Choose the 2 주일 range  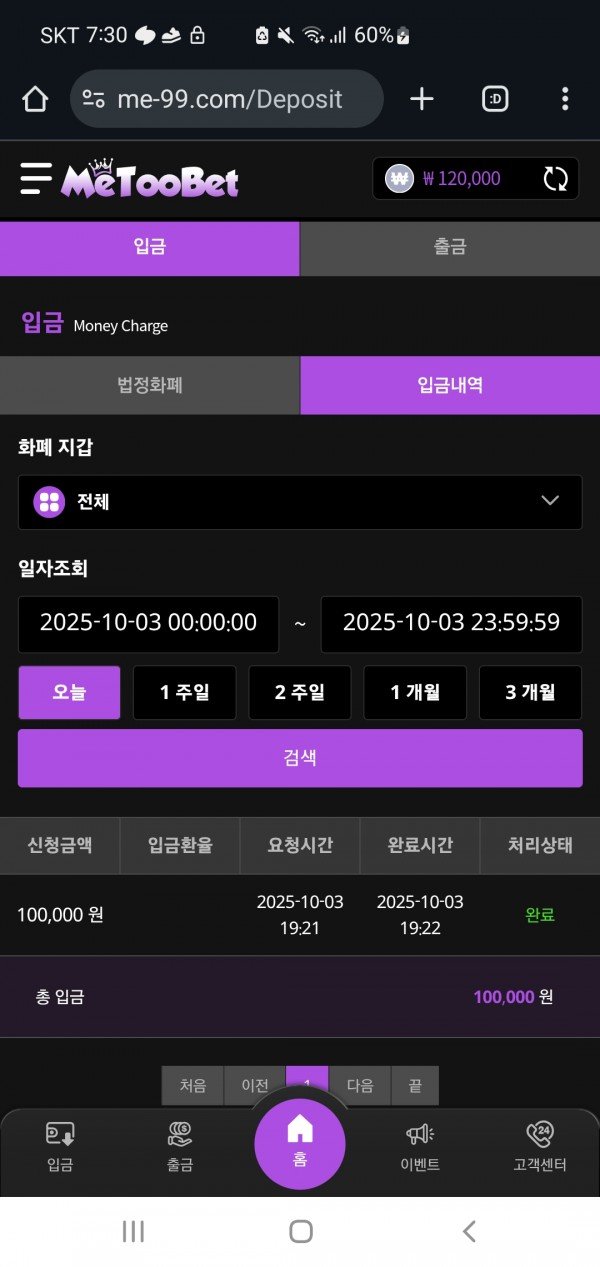point(300,692)
